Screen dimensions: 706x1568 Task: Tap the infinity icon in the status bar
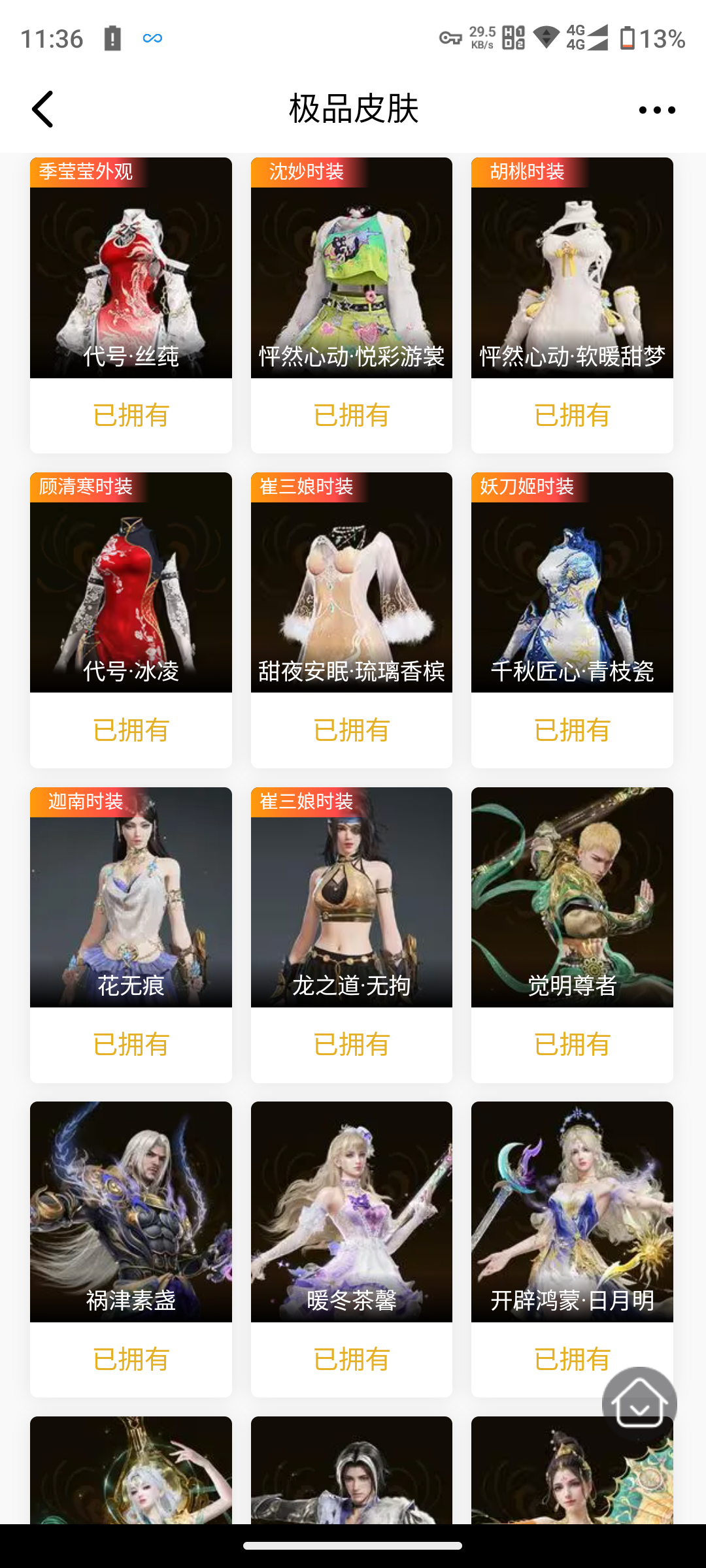click(152, 38)
